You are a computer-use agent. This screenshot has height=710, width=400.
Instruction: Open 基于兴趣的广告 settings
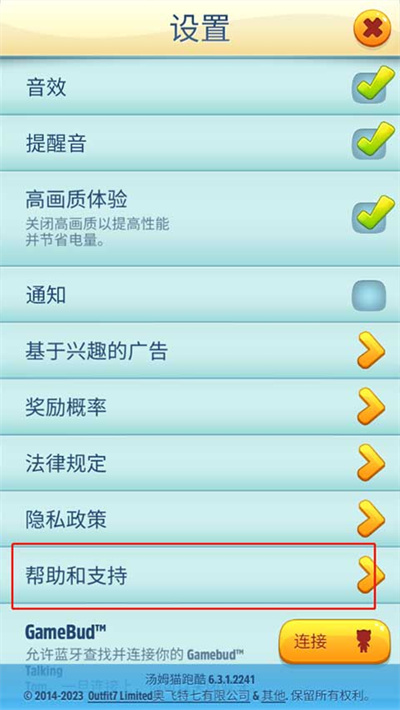coord(200,350)
